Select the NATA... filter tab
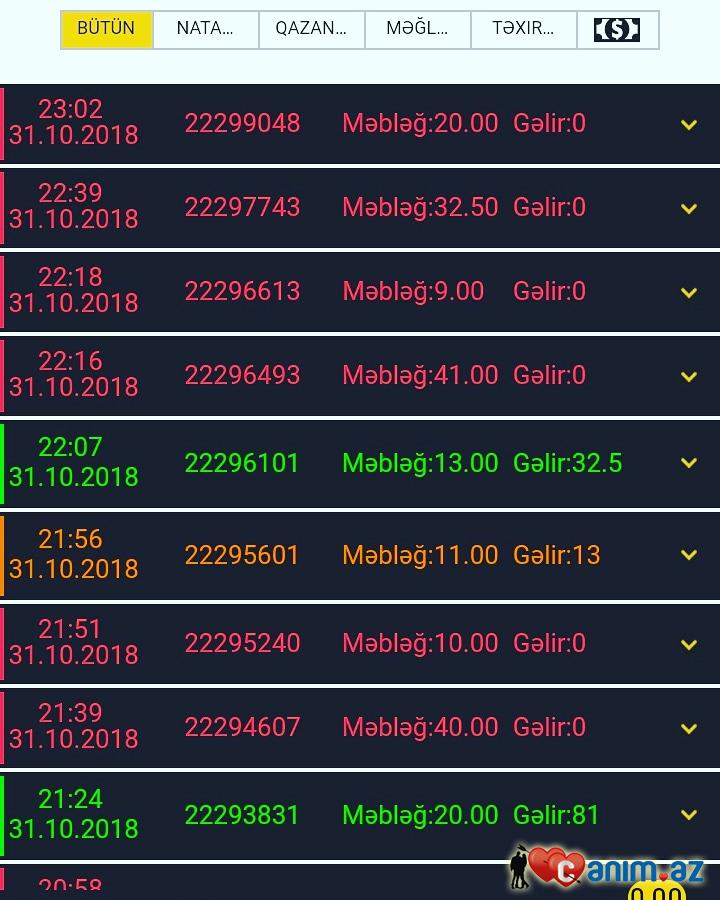Viewport: 720px width, 900px height. [x=205, y=29]
